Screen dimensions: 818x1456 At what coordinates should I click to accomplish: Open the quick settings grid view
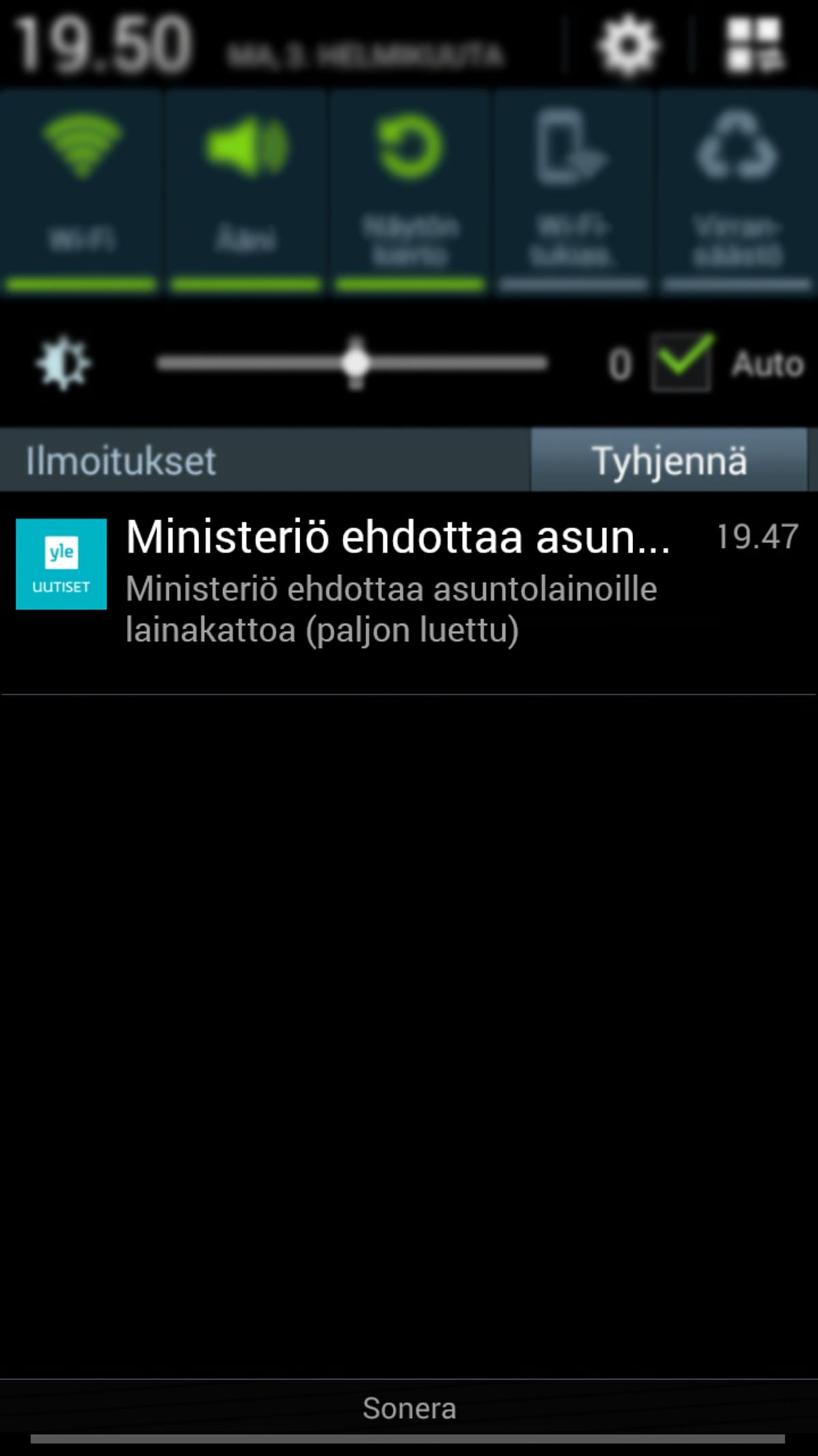pyautogui.click(x=755, y=46)
